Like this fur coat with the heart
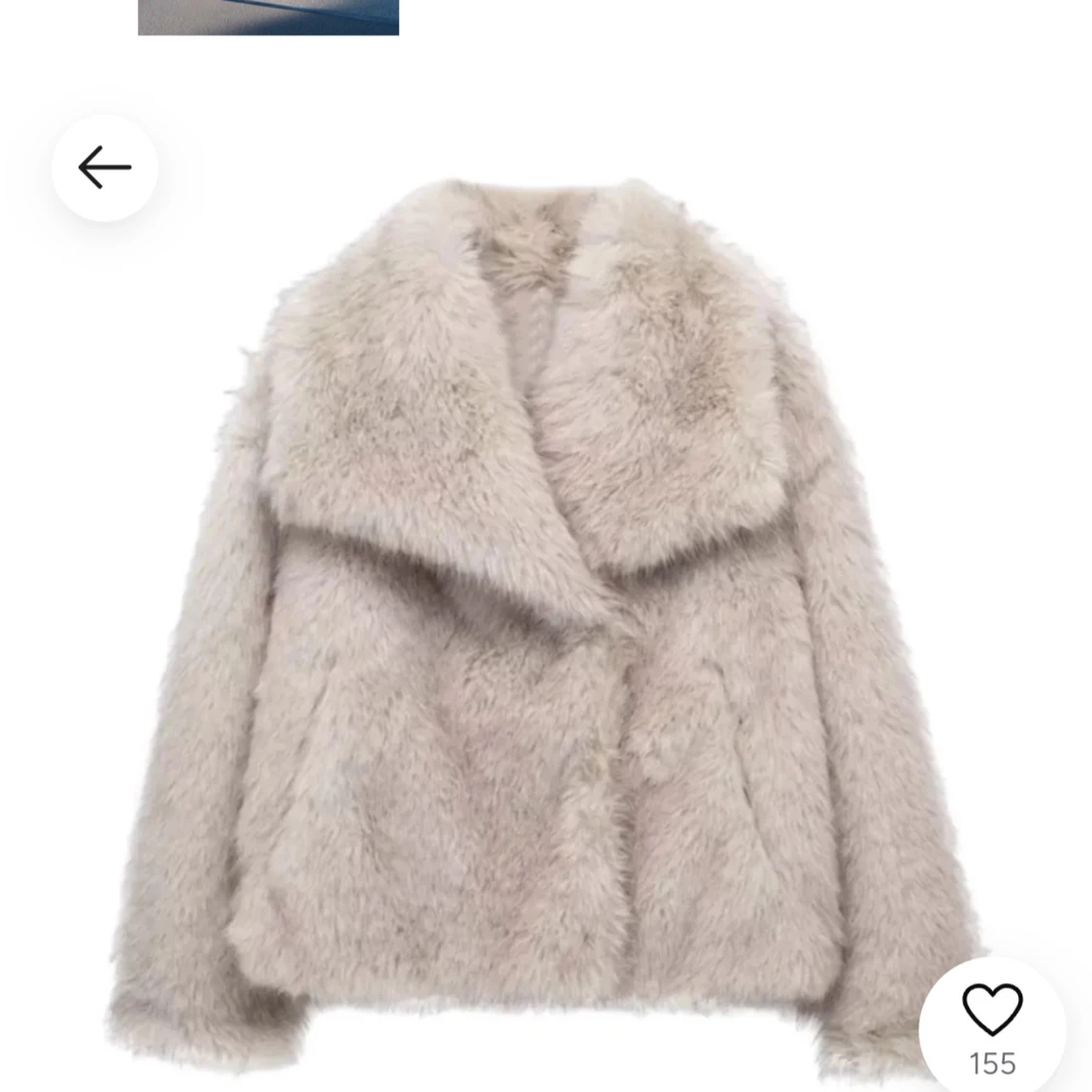The width and height of the screenshot is (1092, 1092). (991, 1009)
